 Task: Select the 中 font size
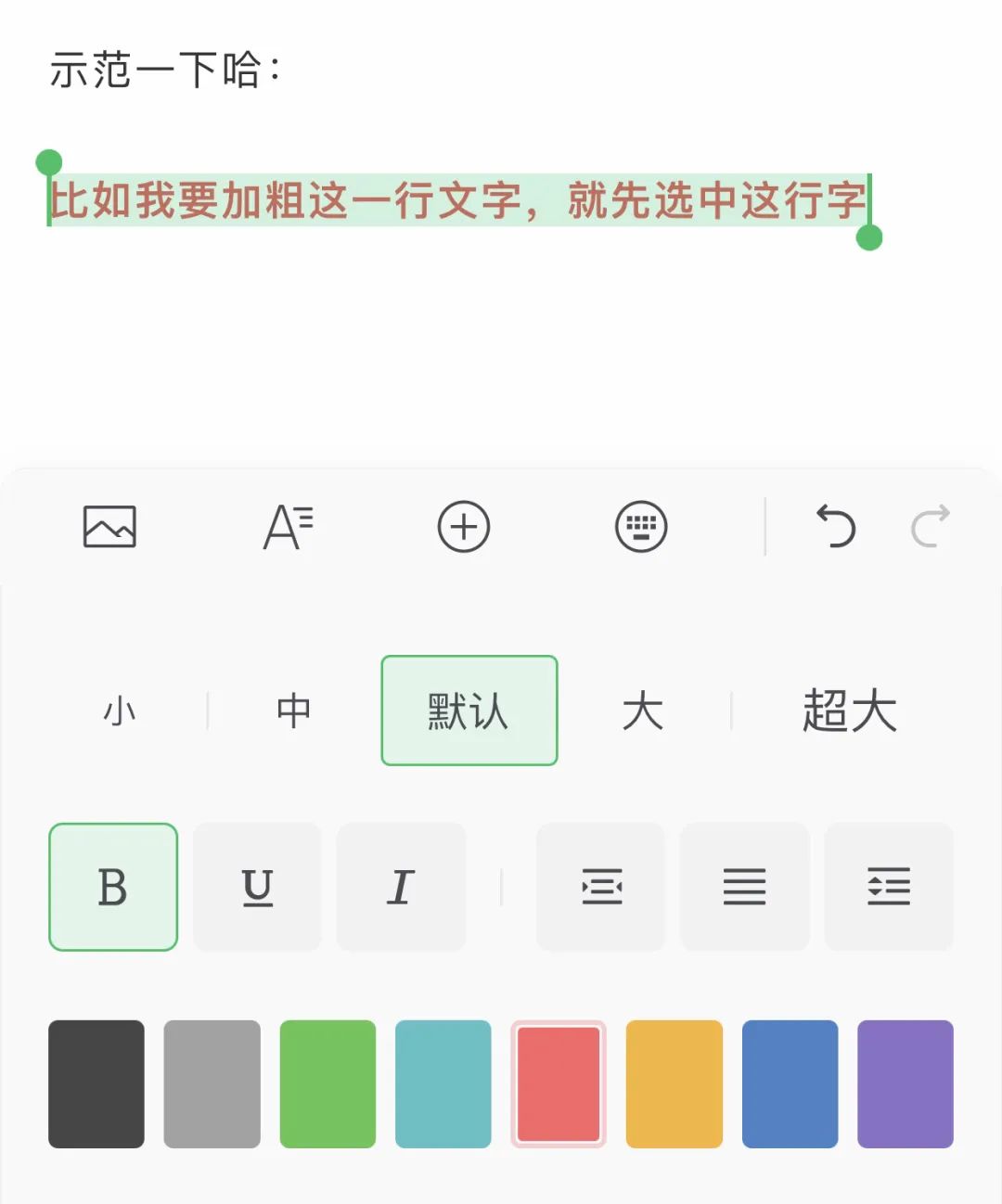[x=293, y=711]
